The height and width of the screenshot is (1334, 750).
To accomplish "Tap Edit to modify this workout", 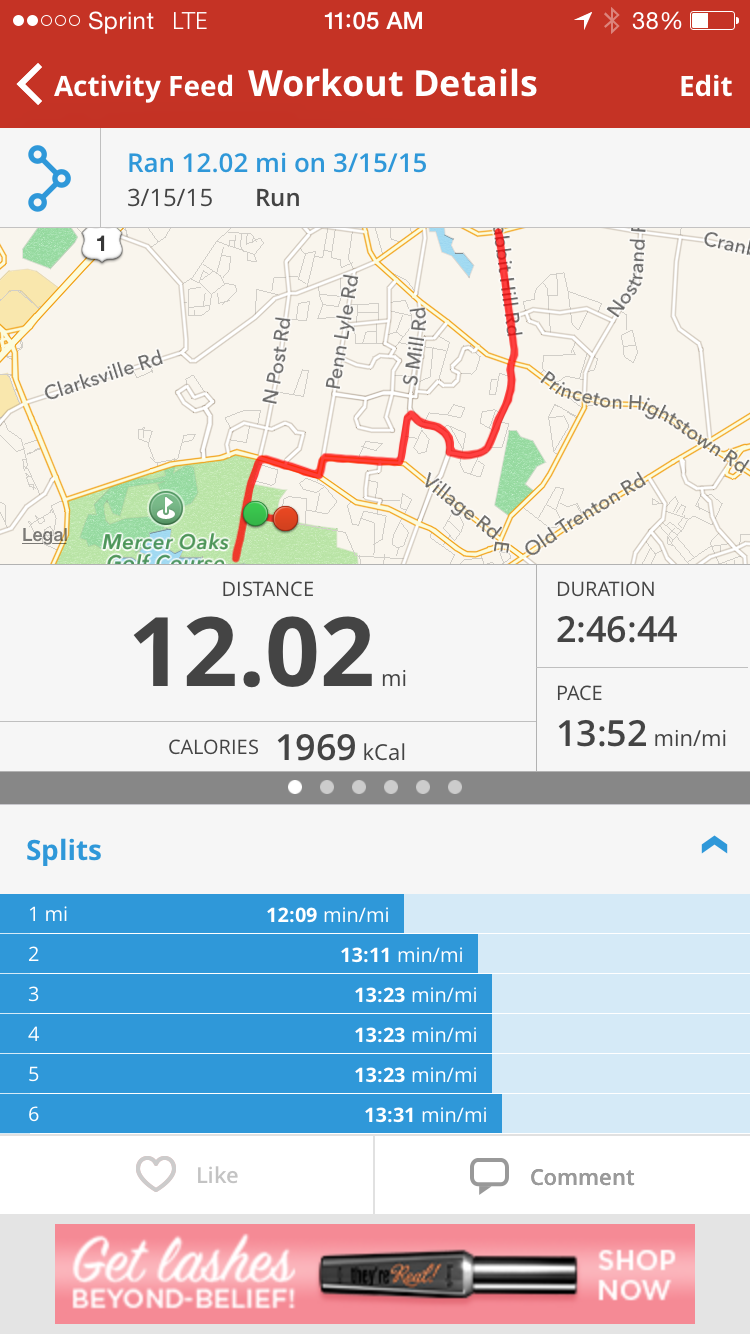I will (x=705, y=86).
